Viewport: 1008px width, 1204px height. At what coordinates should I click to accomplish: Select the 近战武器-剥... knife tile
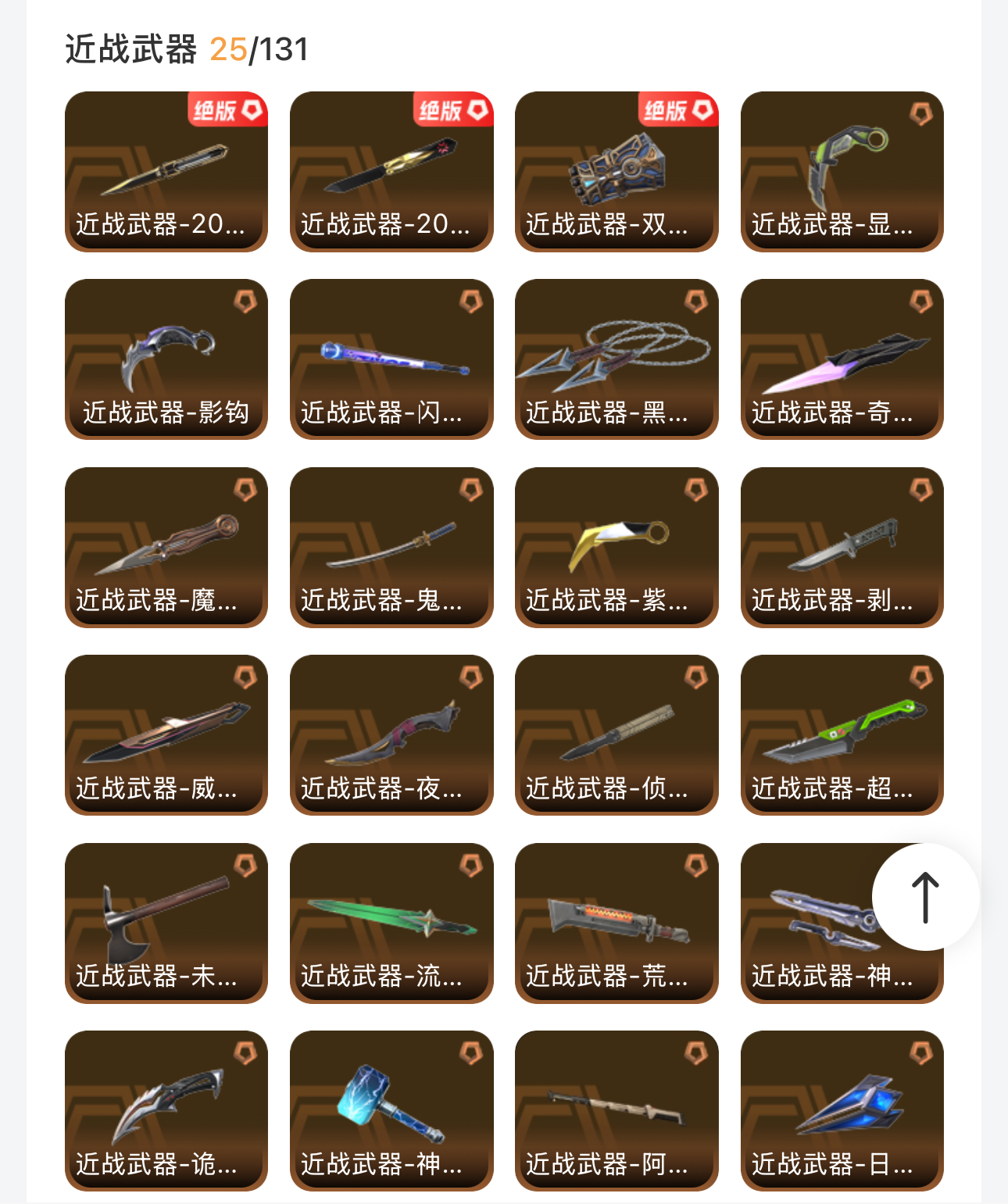coord(842,547)
